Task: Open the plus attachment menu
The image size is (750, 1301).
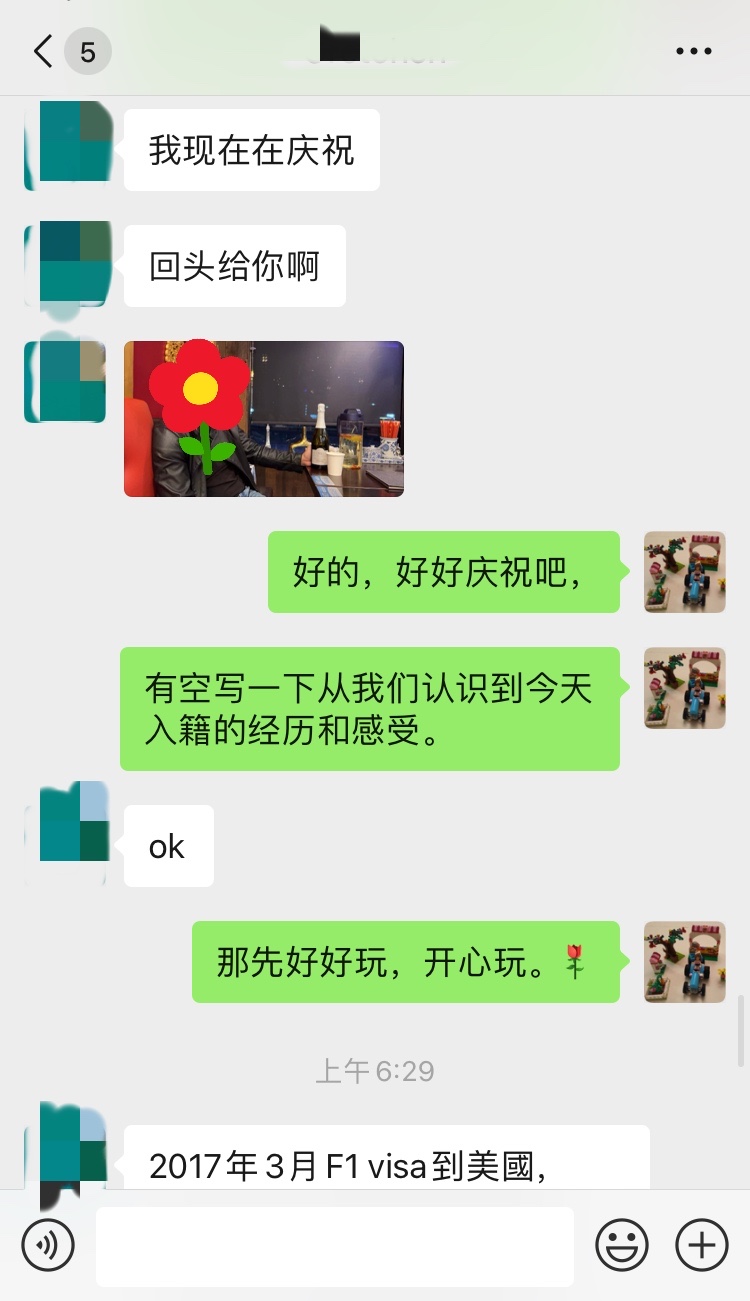Action: click(702, 1246)
